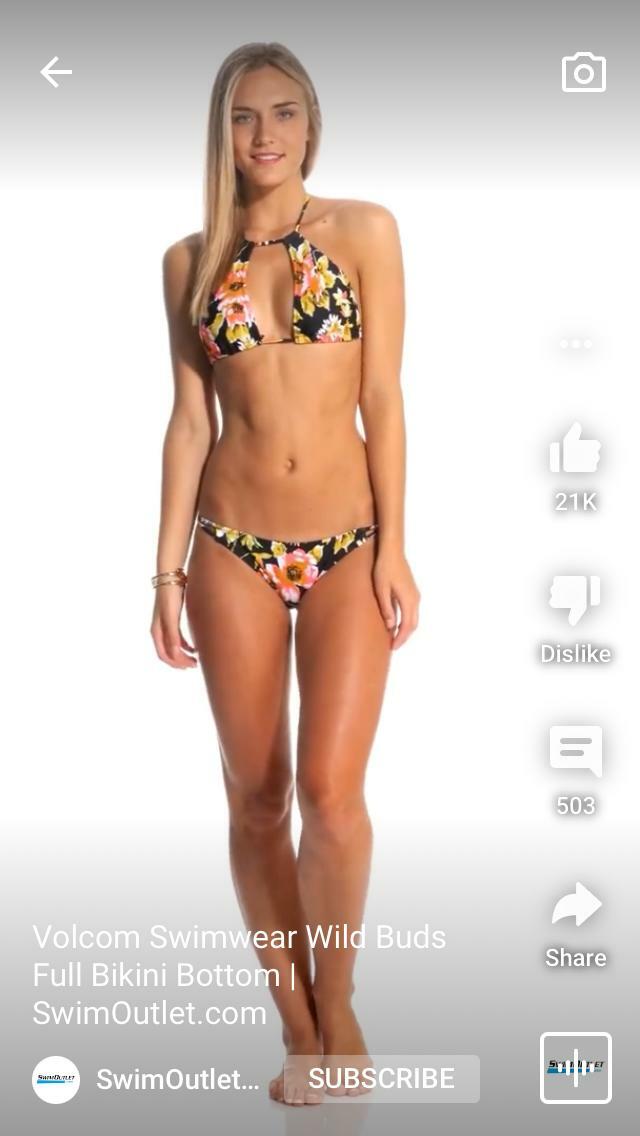Share this video
640x1136 pixels.
pyautogui.click(x=576, y=906)
